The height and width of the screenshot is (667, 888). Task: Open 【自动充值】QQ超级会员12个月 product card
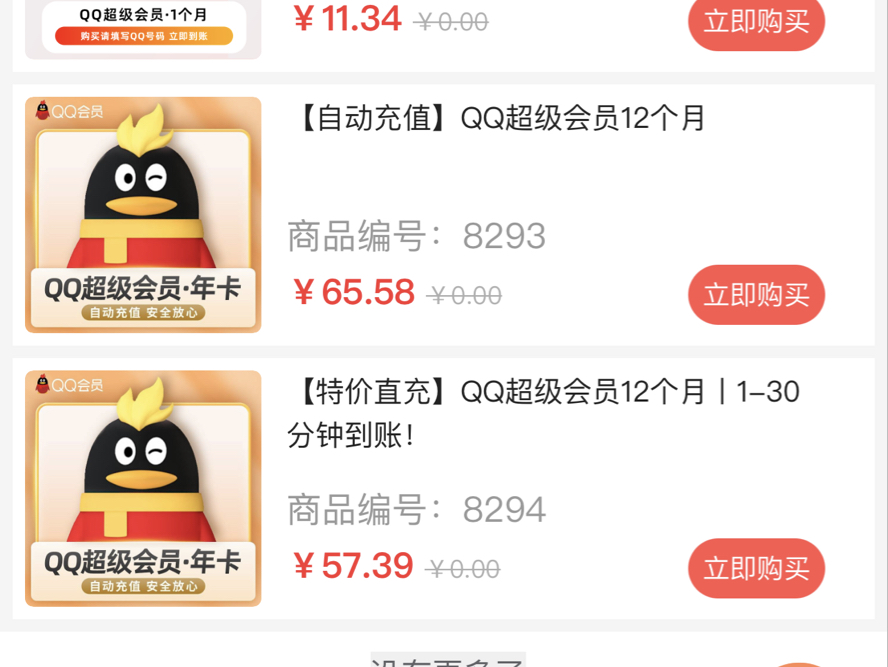(x=500, y=119)
